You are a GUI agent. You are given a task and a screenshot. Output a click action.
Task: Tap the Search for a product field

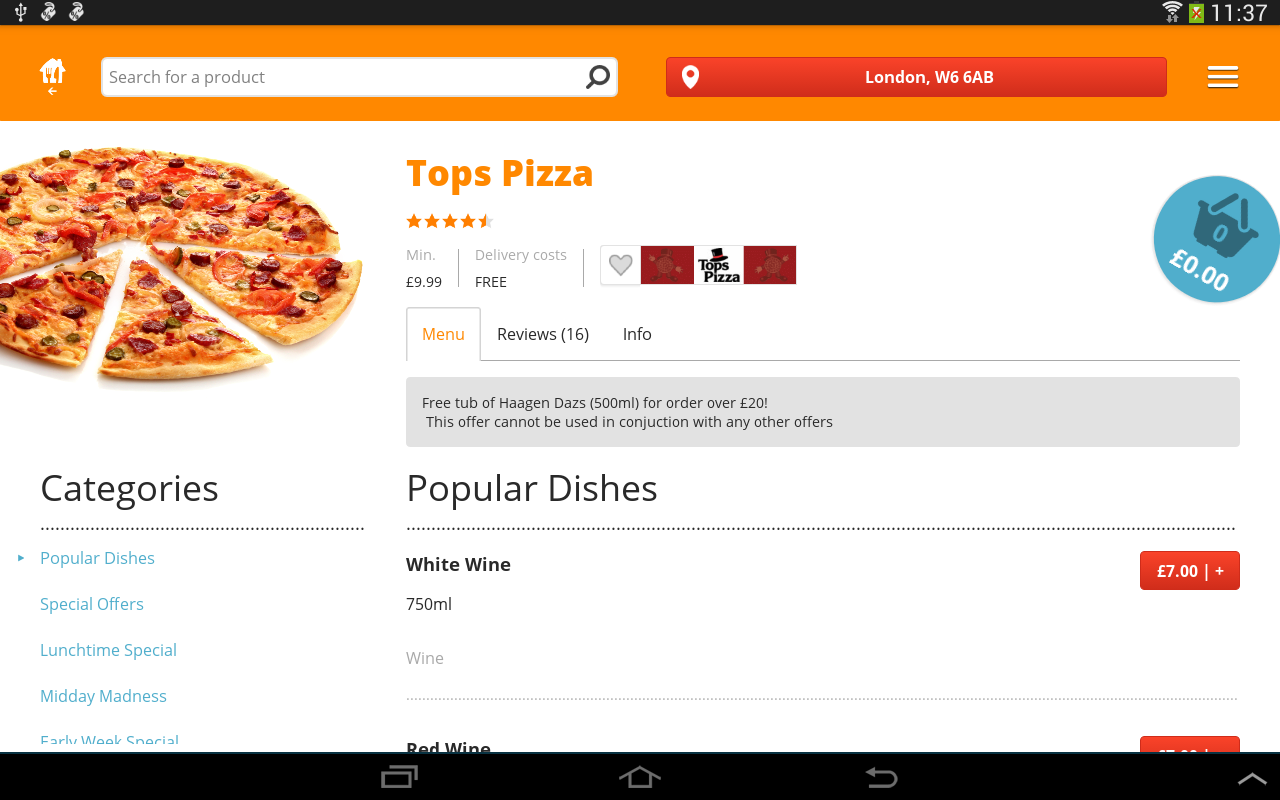(x=340, y=77)
